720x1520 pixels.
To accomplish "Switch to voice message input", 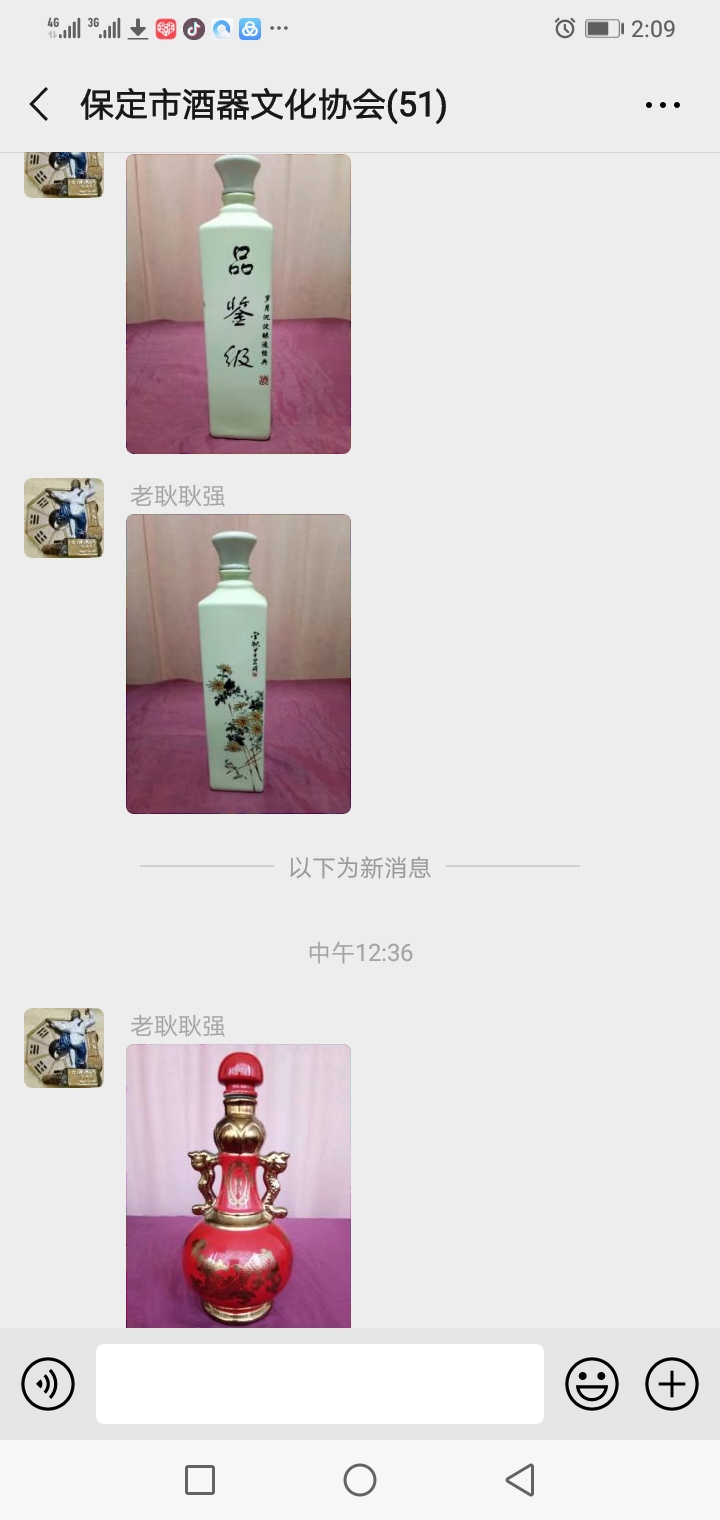I will tap(48, 1384).
